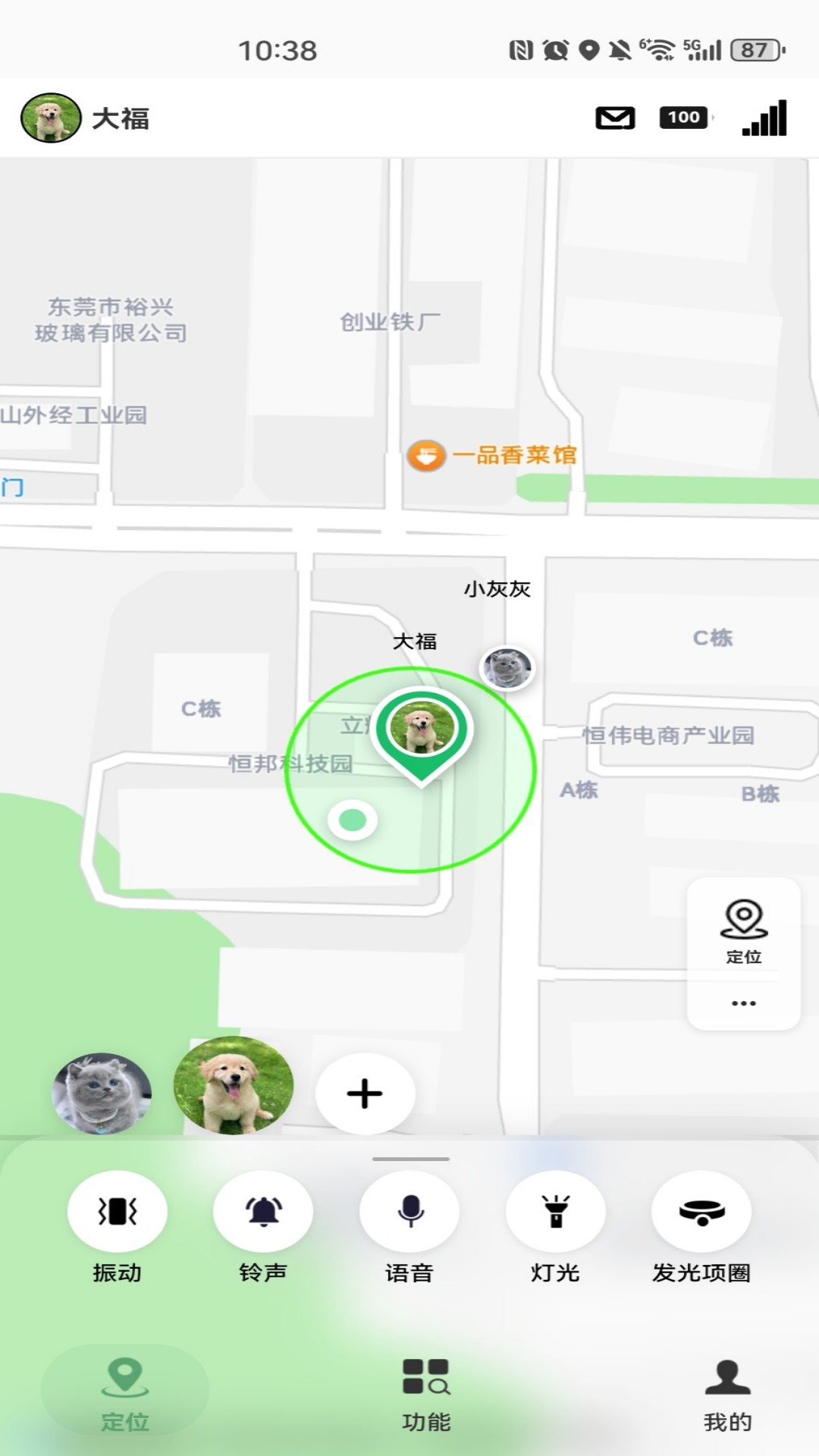Check the collar battery 100 indicator
The width and height of the screenshot is (819, 1456).
tap(682, 118)
